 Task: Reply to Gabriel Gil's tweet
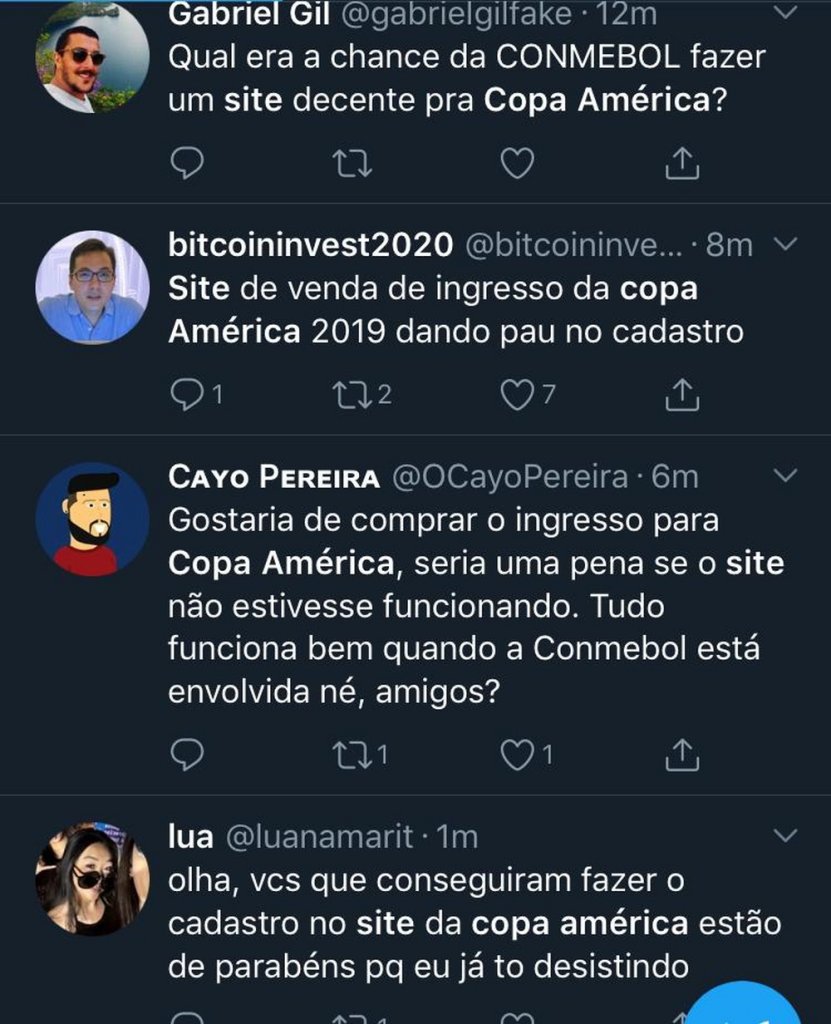(x=187, y=162)
